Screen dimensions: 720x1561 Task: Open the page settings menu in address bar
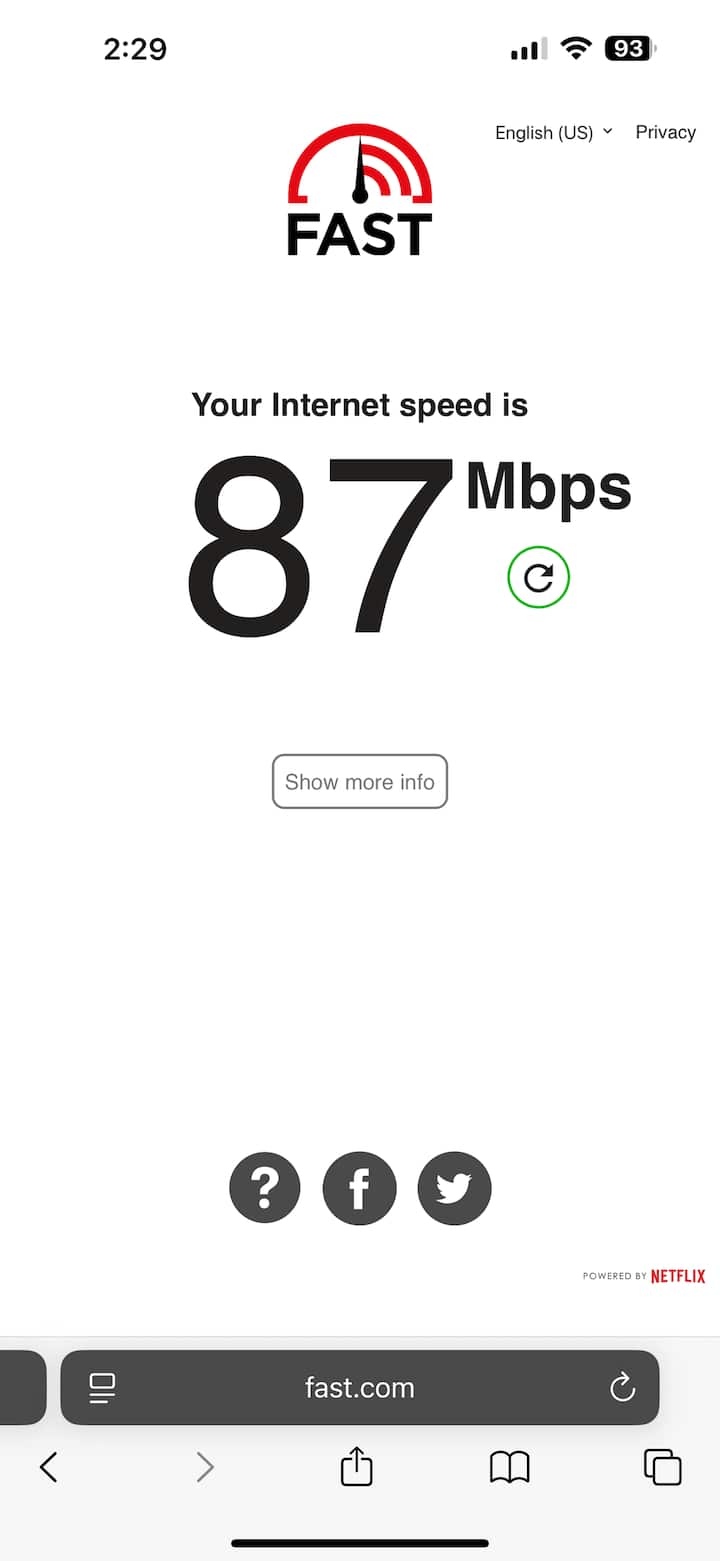[102, 1387]
